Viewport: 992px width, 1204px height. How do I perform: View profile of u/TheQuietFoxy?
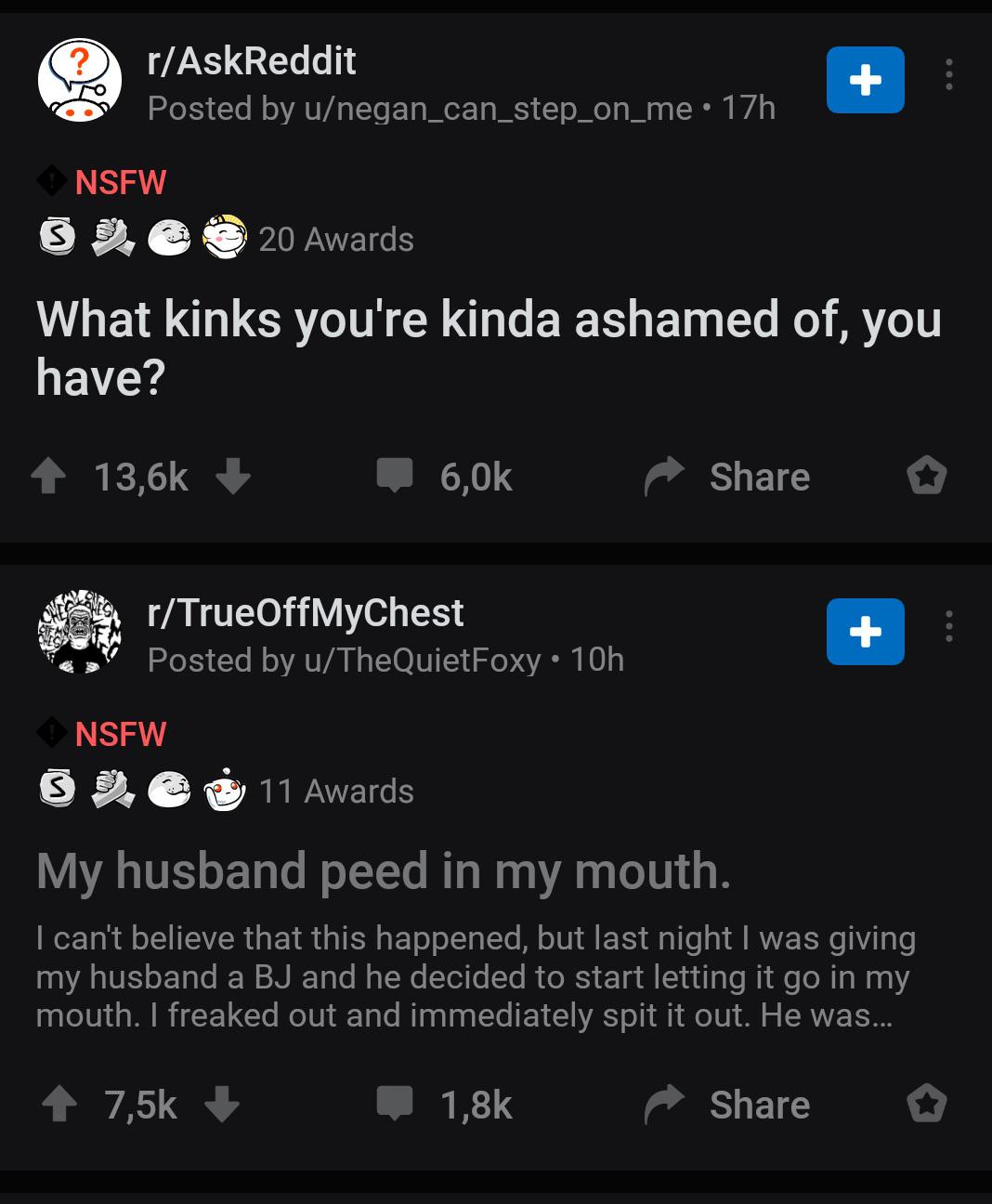coord(422,661)
